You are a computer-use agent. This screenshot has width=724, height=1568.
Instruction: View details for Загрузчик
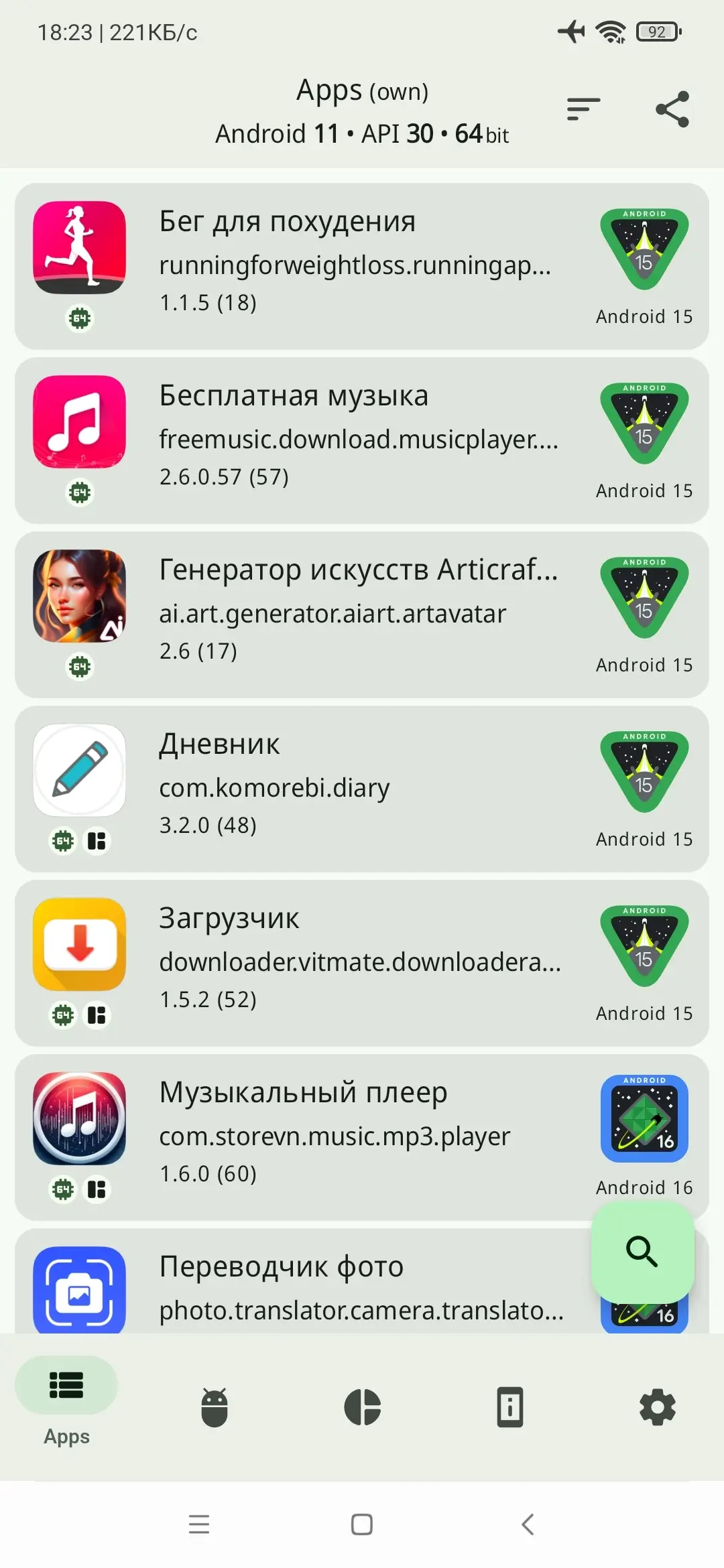362,963
